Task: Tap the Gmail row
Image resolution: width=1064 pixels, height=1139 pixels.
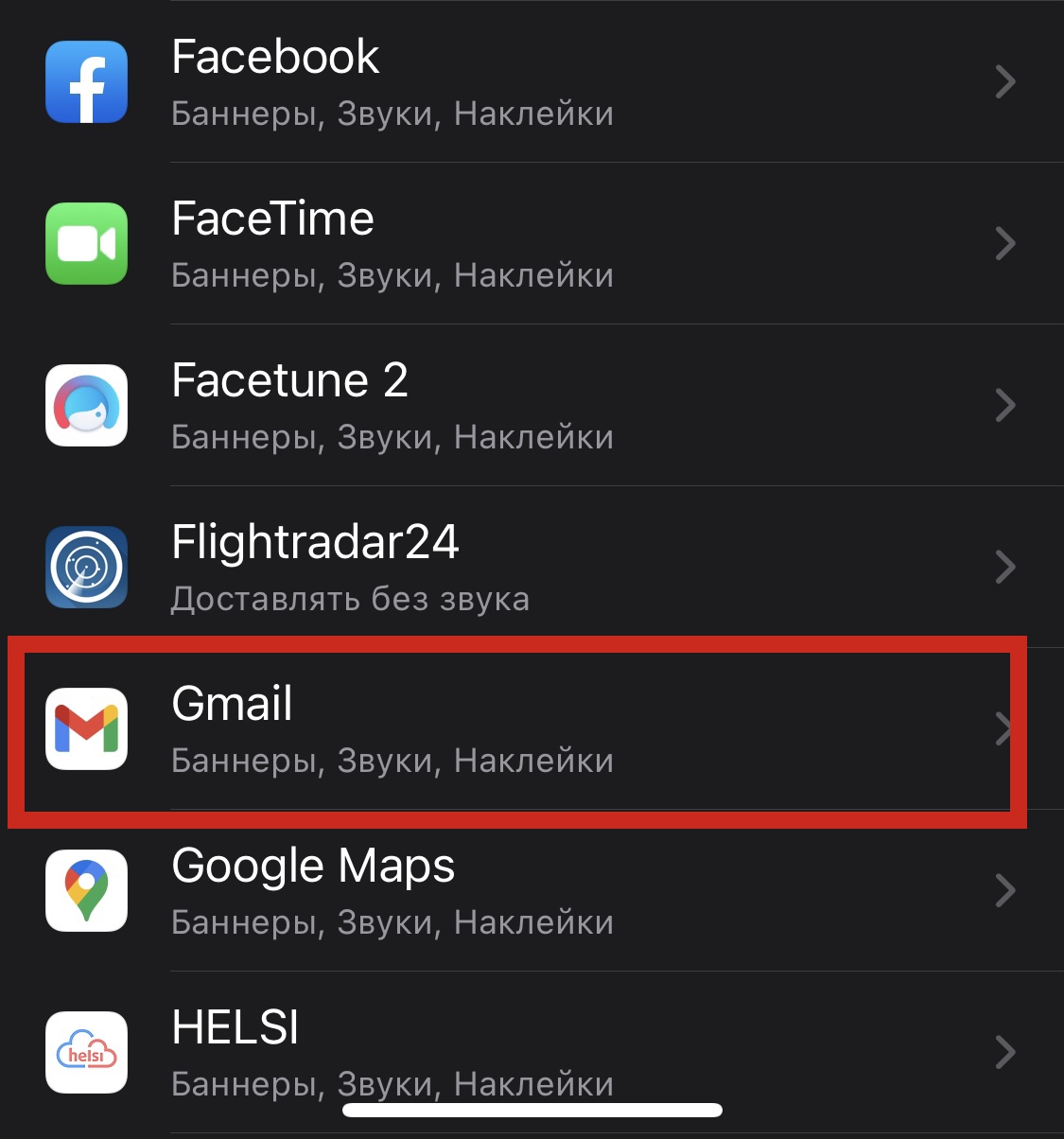Action: click(x=530, y=729)
